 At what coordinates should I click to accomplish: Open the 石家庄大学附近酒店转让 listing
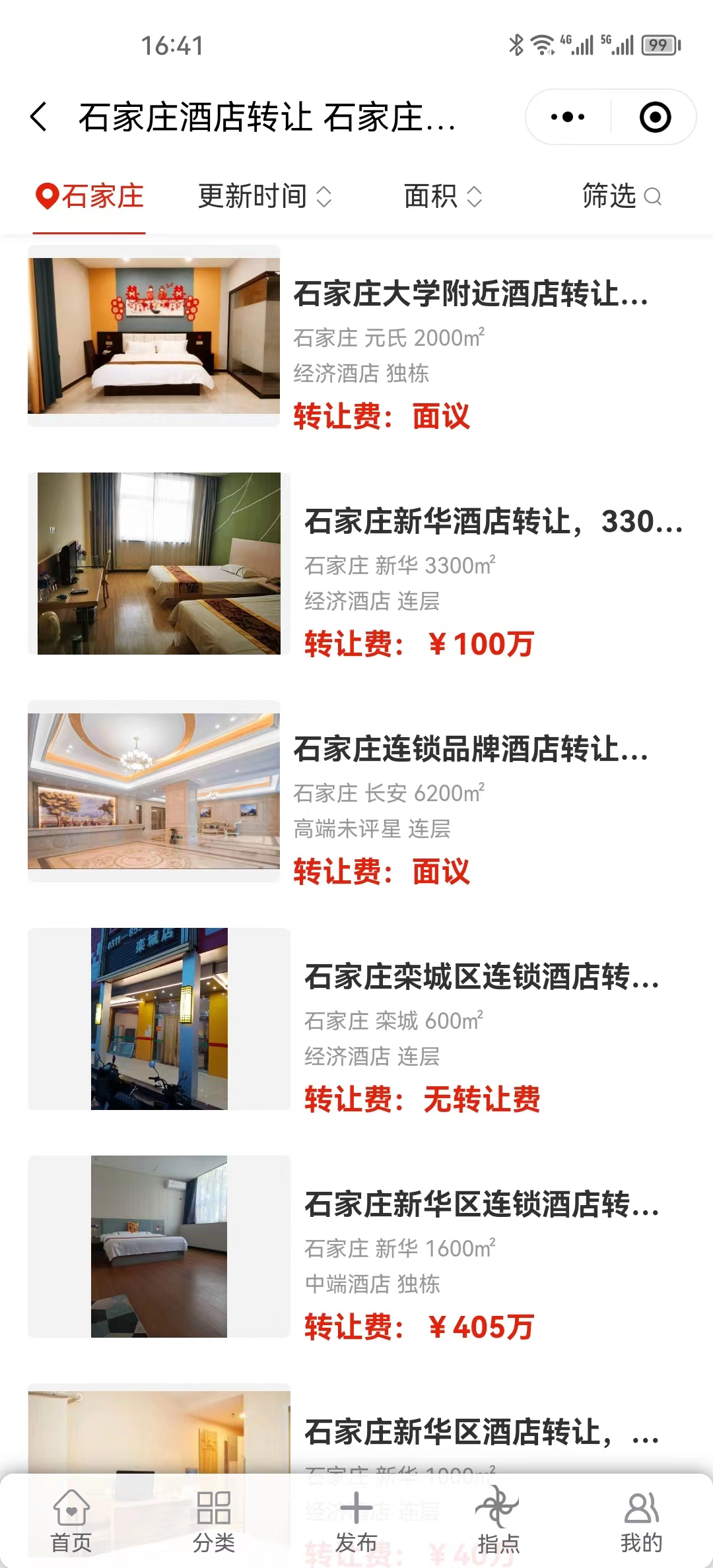coord(470,294)
